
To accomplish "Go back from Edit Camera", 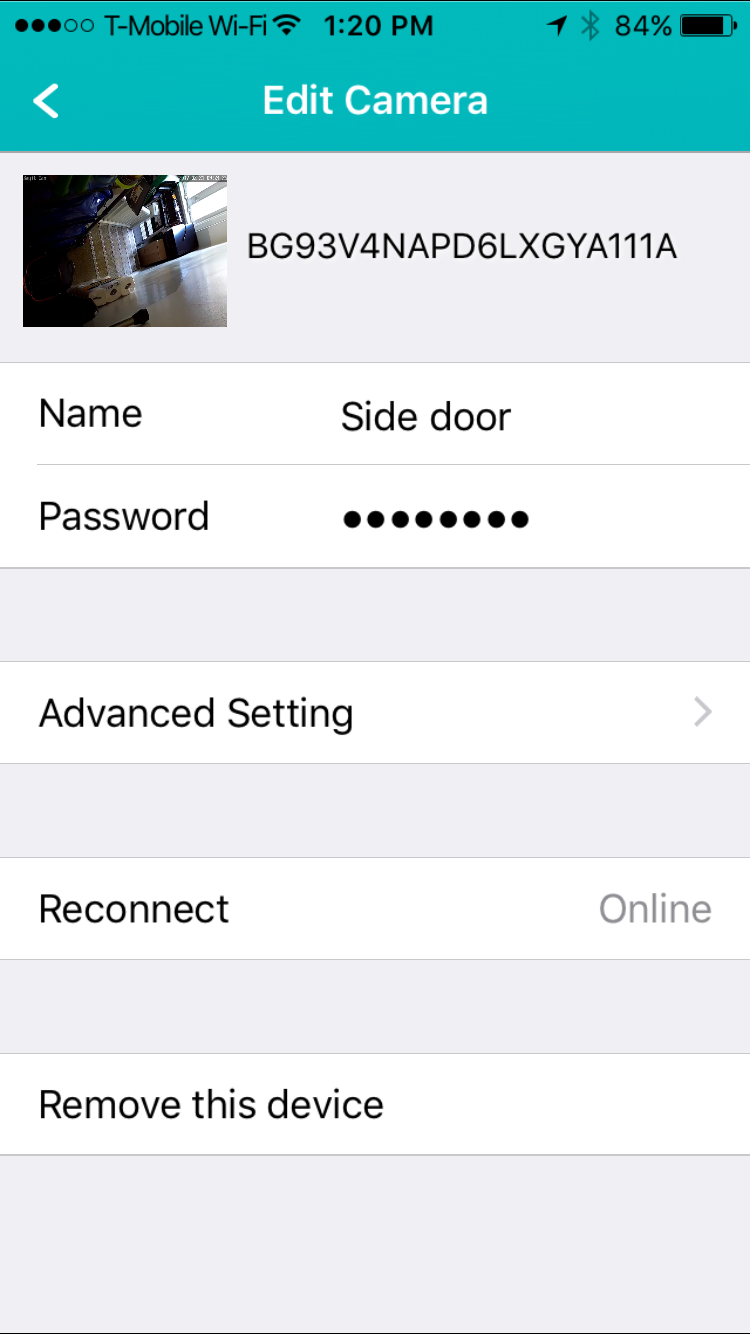I will tap(46, 101).
